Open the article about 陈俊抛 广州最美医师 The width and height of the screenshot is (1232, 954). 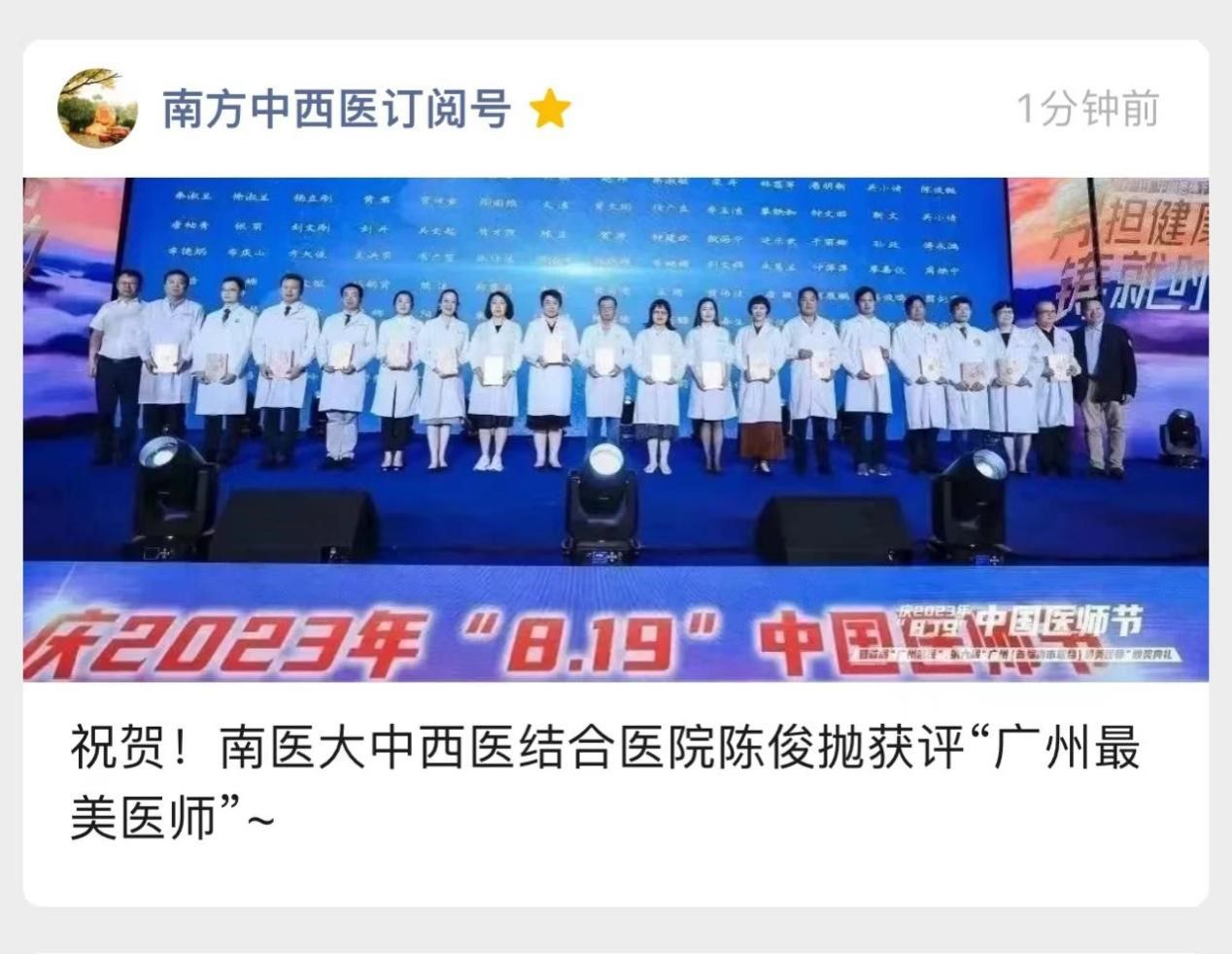coord(602,781)
